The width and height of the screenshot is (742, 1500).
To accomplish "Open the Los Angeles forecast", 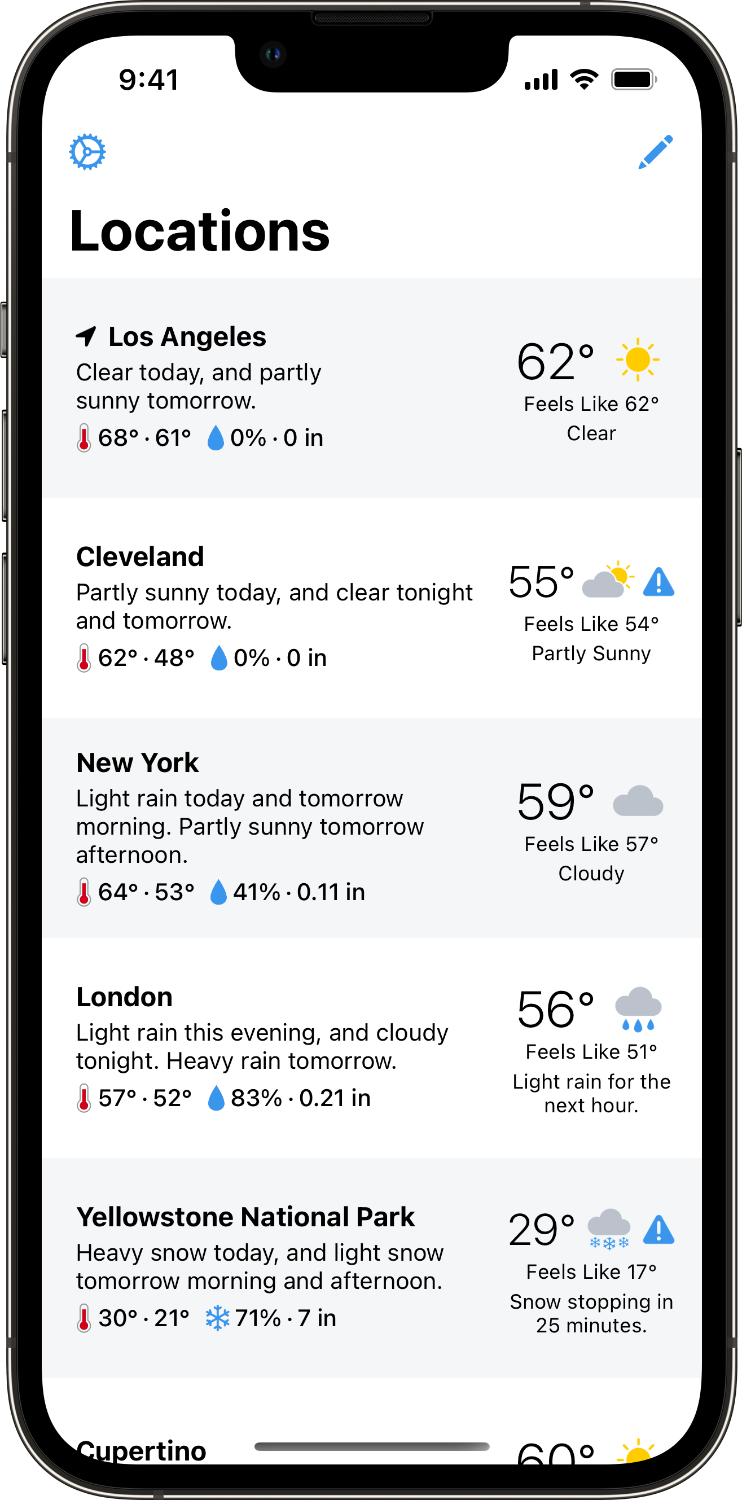I will (x=371, y=388).
